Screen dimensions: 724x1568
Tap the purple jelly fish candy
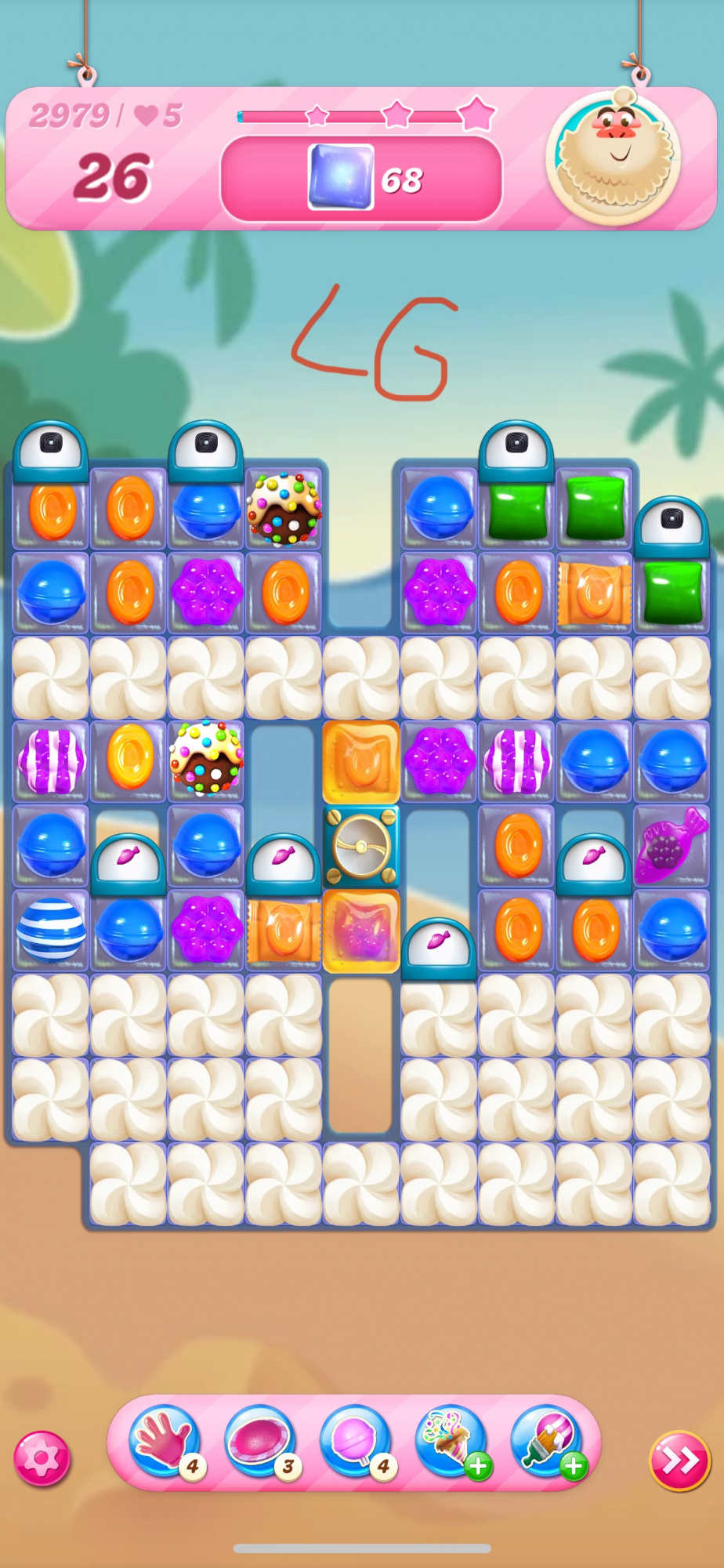pyautogui.click(x=670, y=847)
